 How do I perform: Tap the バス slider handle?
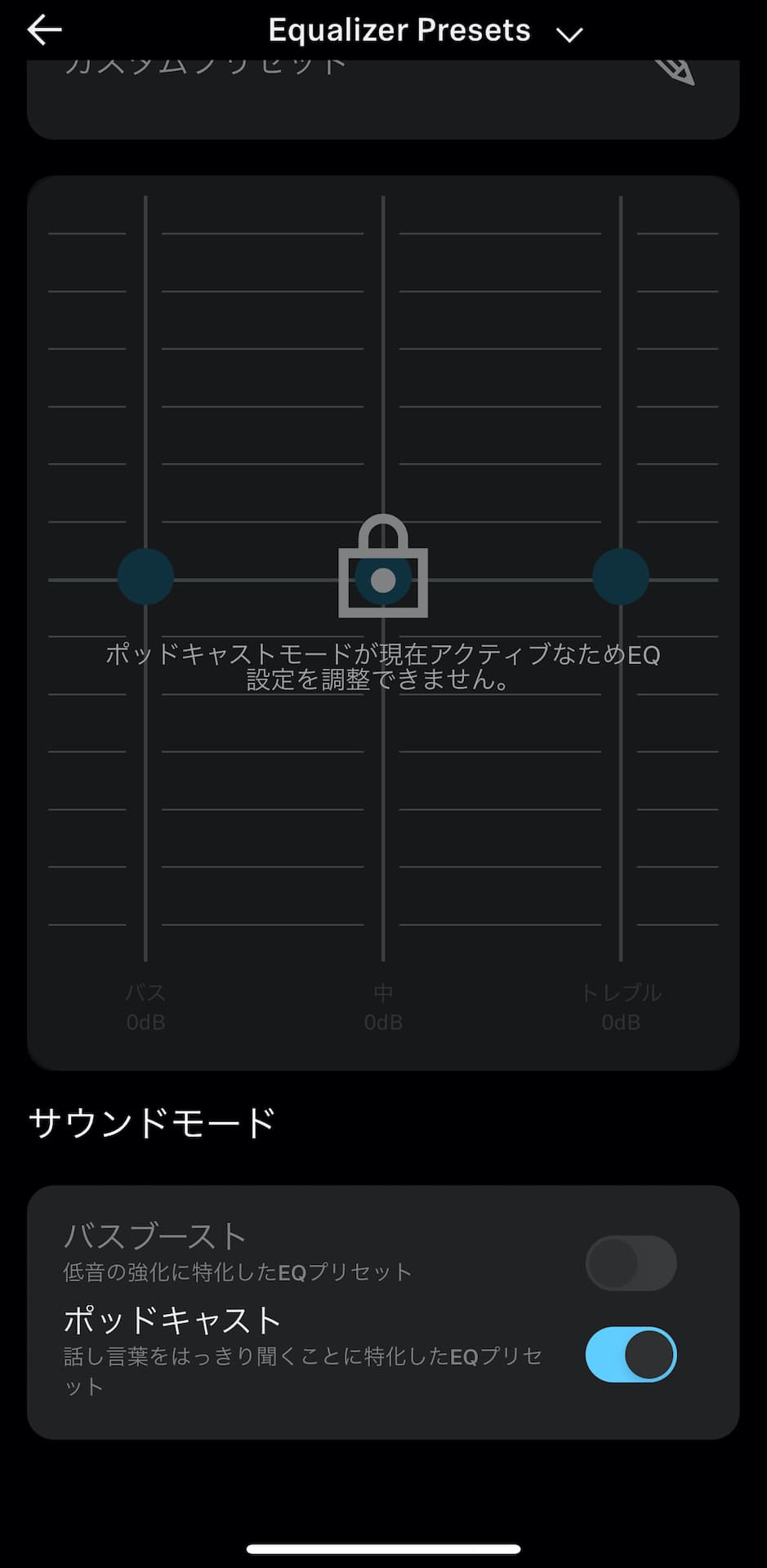(x=145, y=577)
